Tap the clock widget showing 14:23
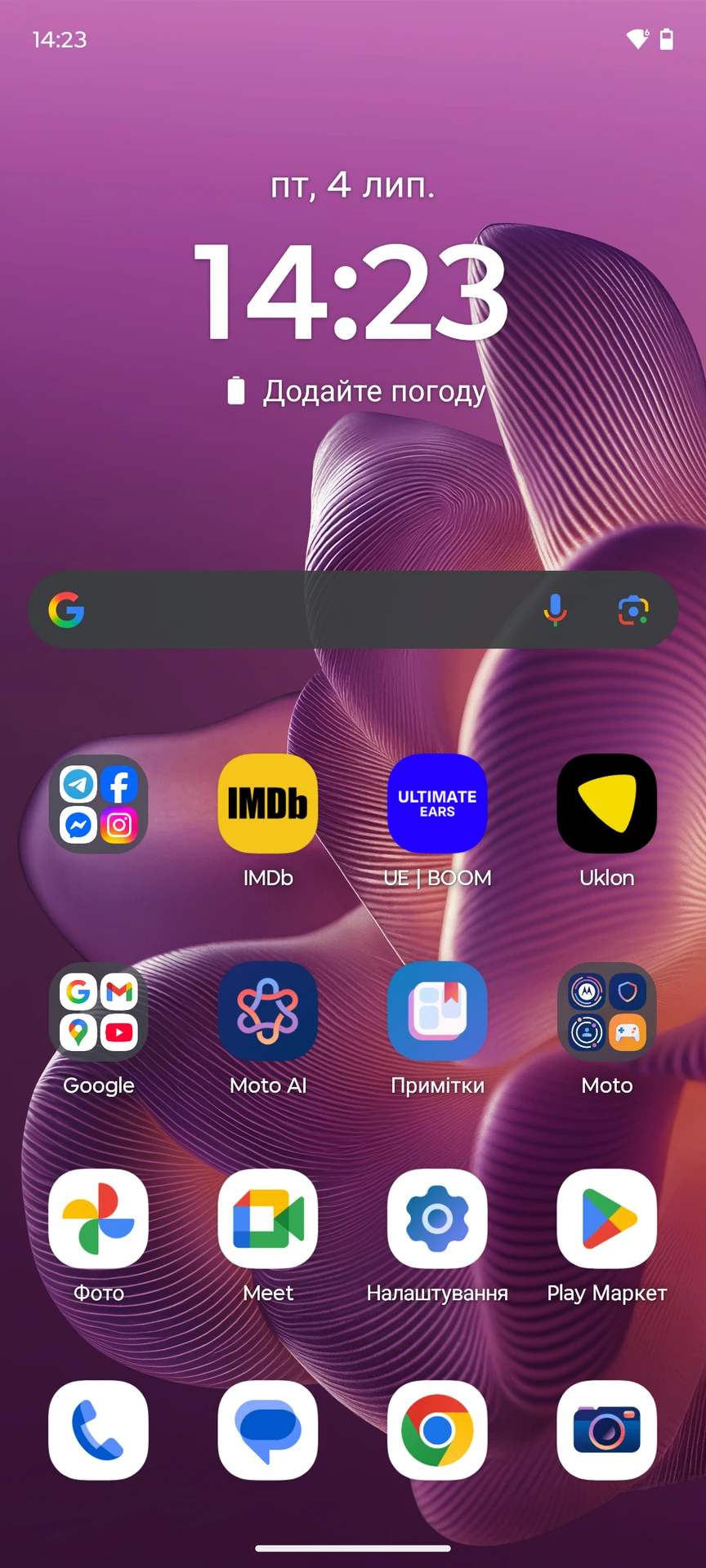This screenshot has height=1568, width=706. click(351, 292)
